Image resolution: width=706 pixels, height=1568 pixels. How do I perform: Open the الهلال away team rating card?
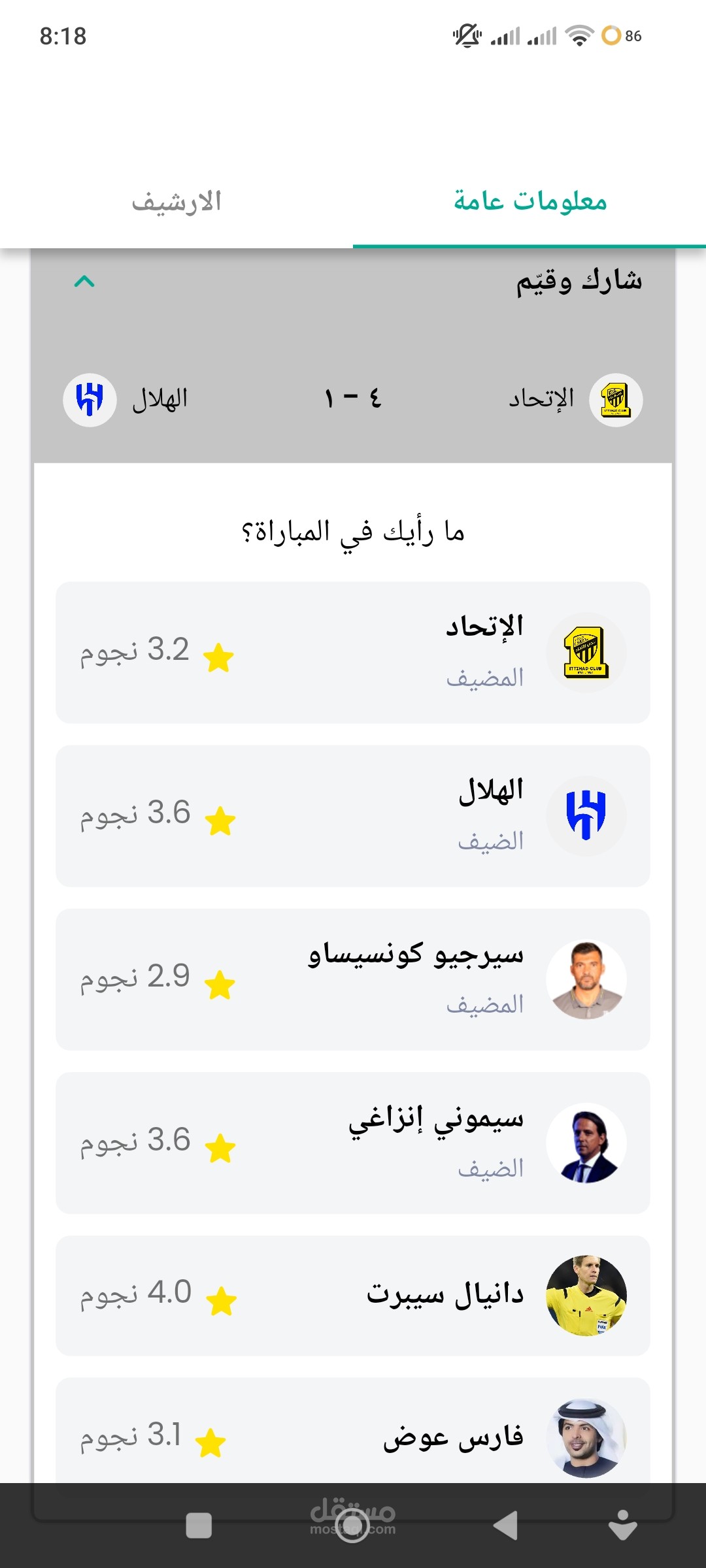point(353,815)
